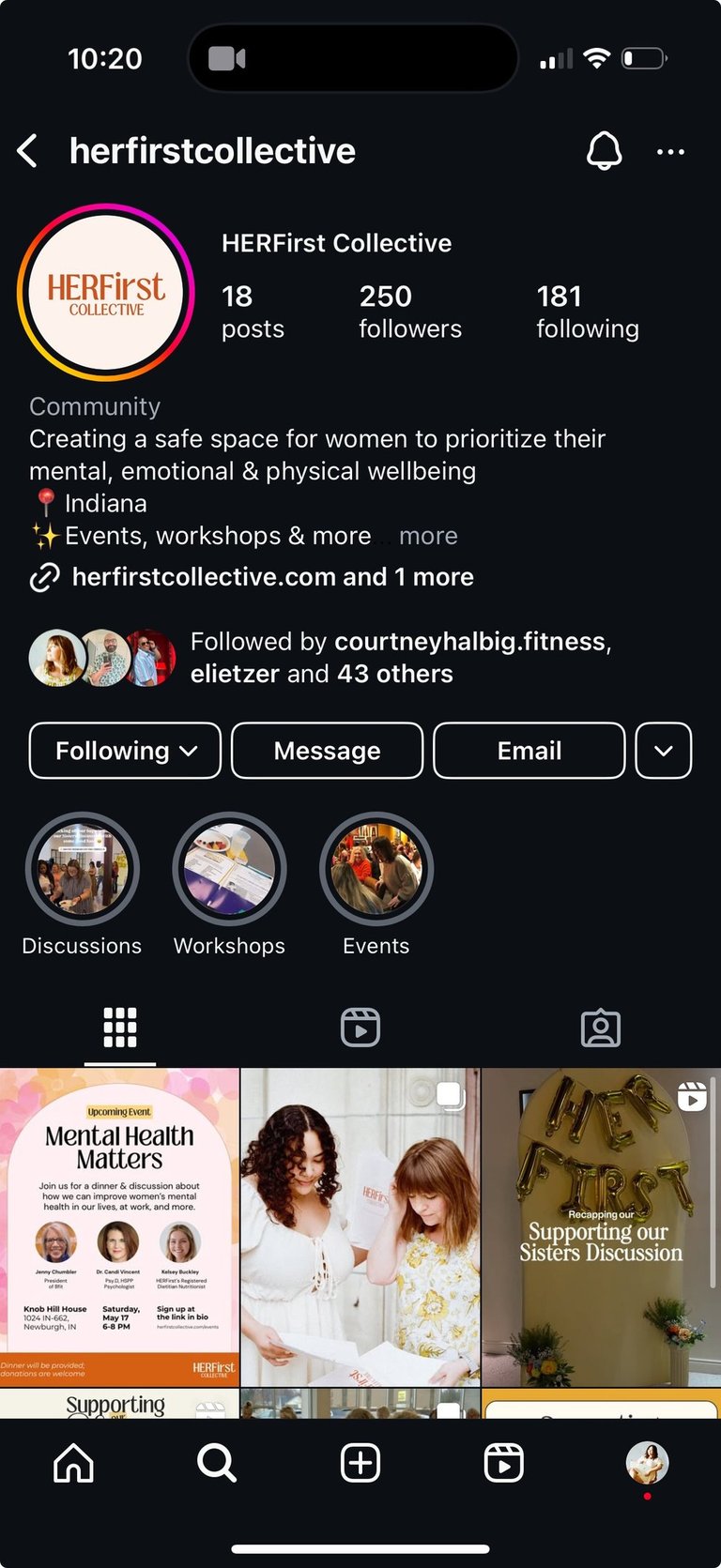Message HERFirst Collective
The image size is (721, 1568).
click(x=327, y=751)
